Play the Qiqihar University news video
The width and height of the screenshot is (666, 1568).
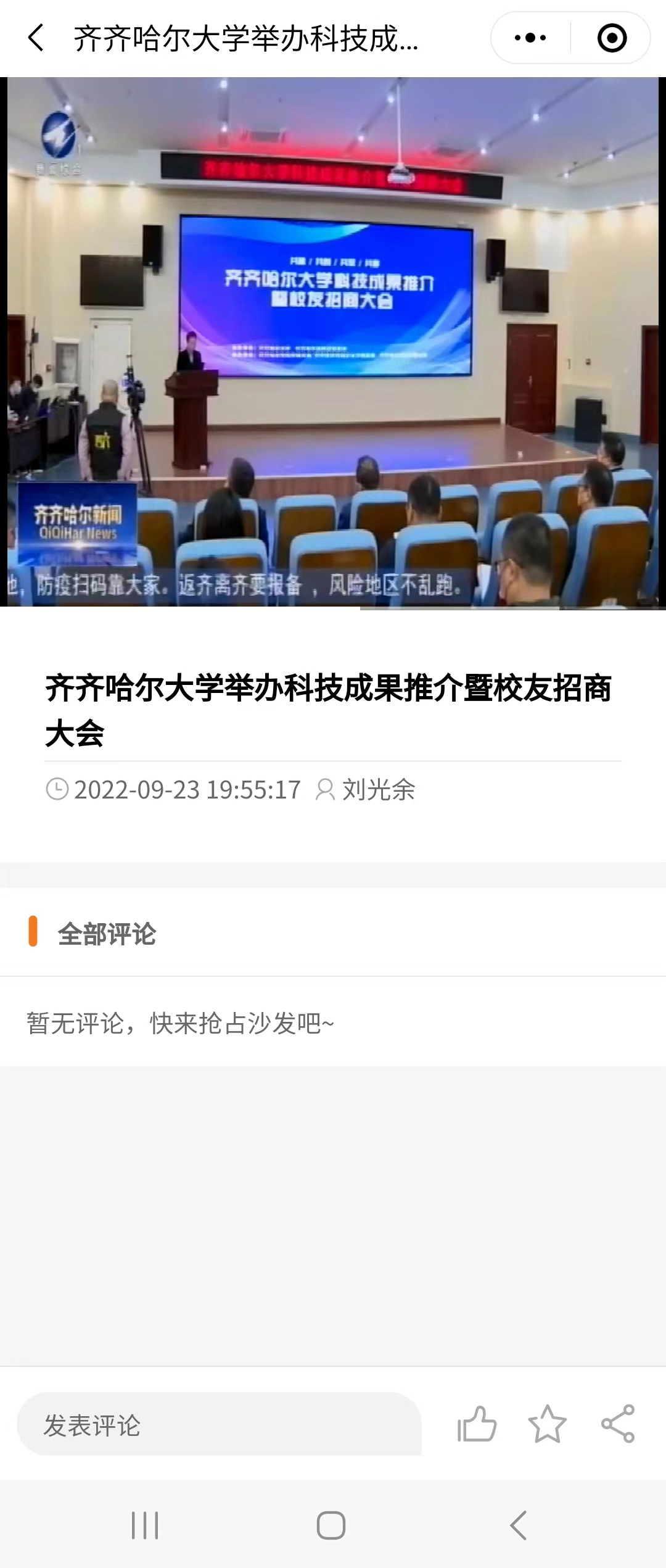coord(333,342)
